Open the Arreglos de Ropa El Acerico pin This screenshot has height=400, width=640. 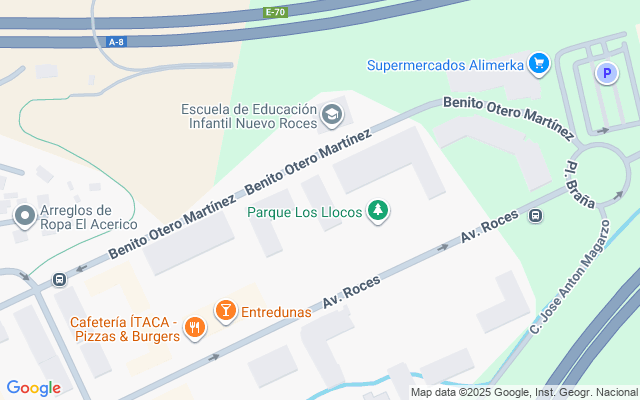[x=25, y=216]
